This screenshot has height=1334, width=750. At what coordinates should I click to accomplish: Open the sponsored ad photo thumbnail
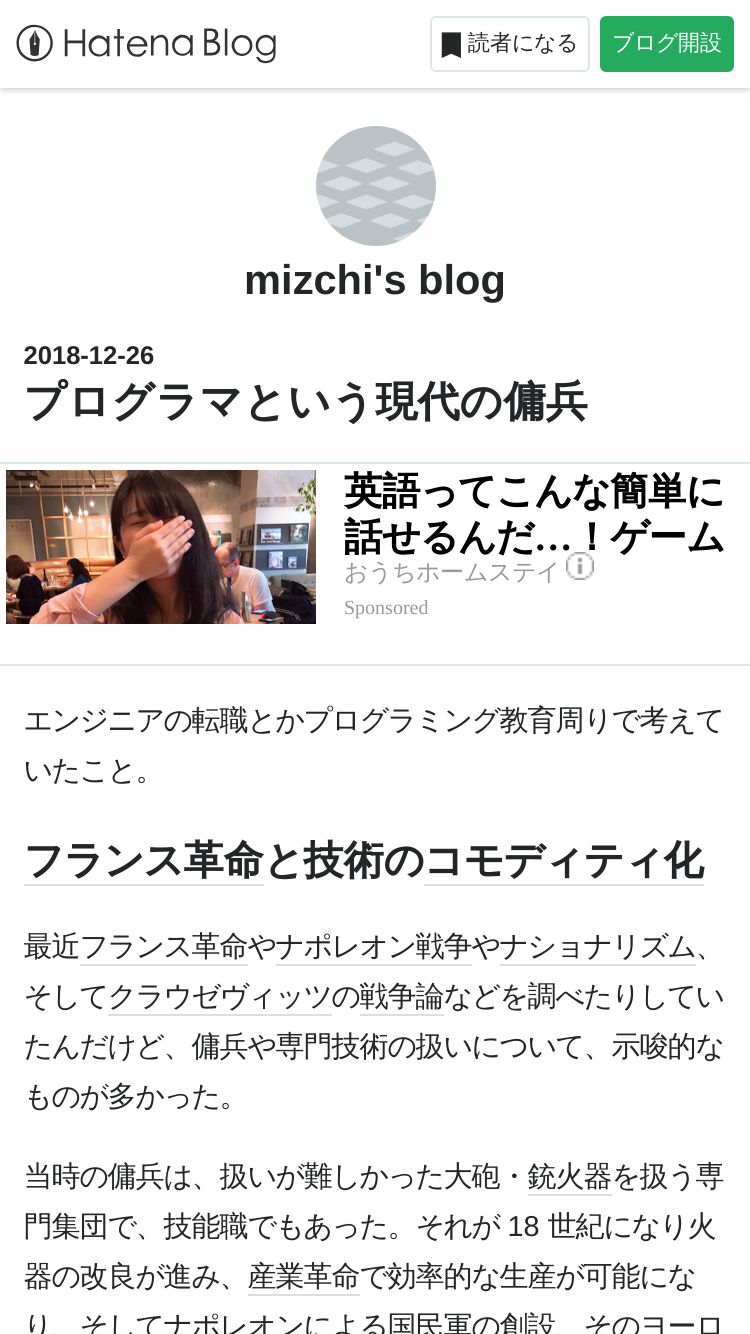click(161, 547)
